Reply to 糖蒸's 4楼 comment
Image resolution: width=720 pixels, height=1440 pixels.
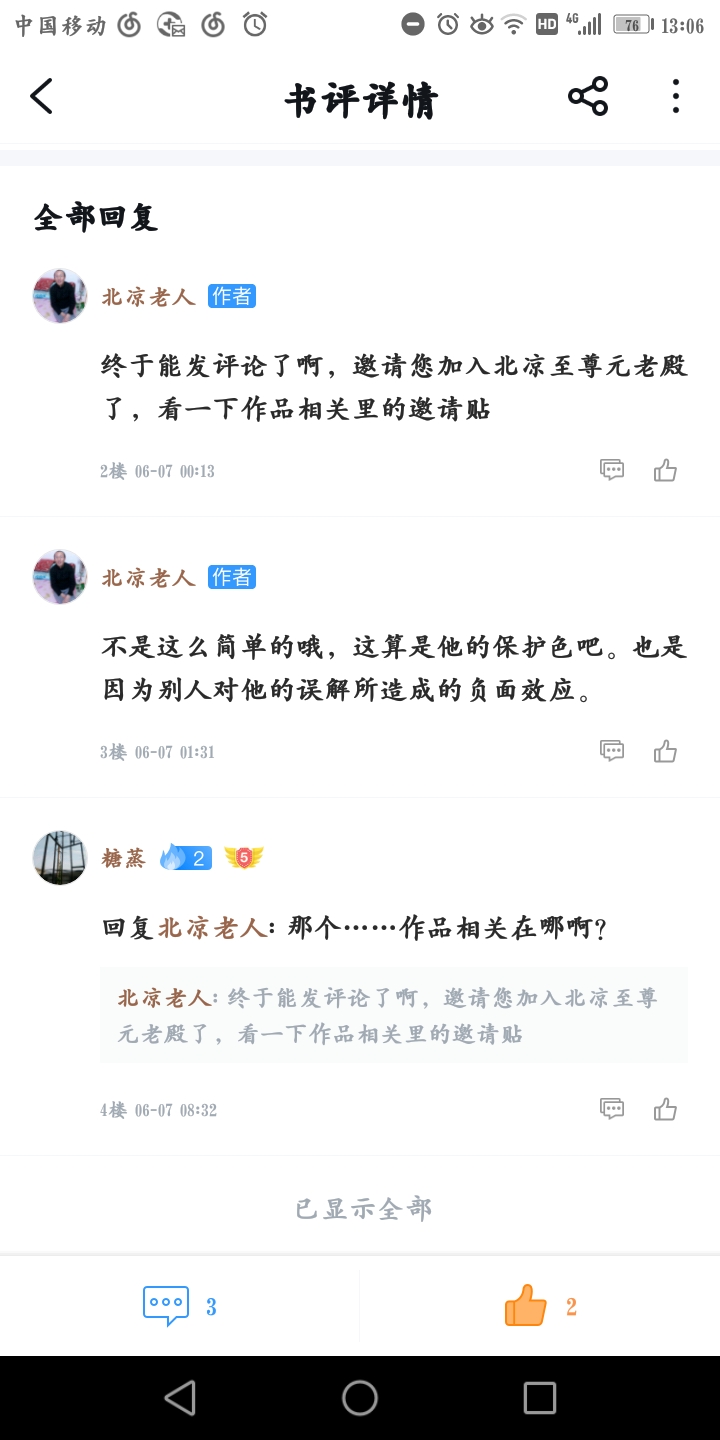tap(612, 1108)
